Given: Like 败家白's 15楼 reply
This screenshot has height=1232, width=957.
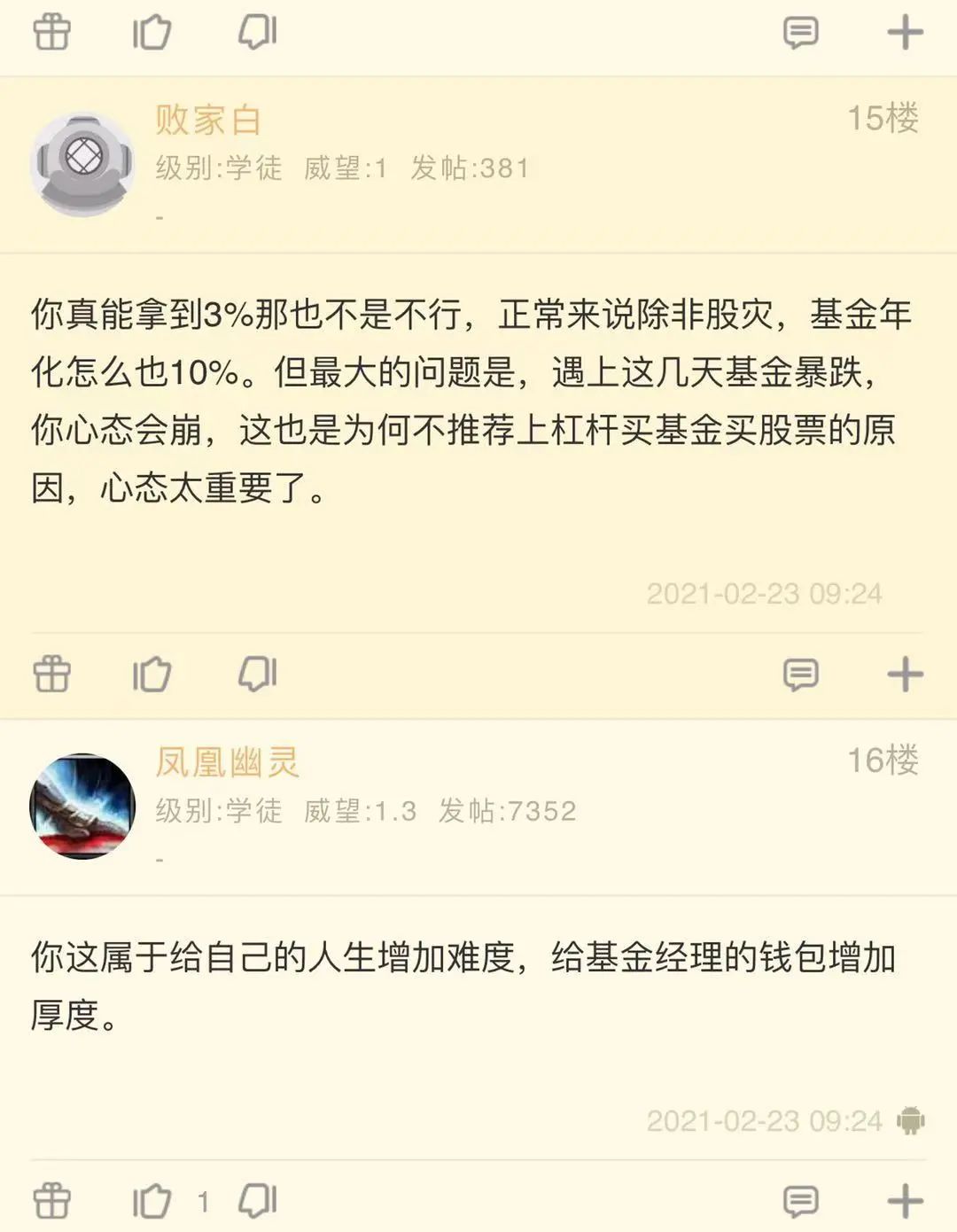Looking at the screenshot, I should click(152, 674).
